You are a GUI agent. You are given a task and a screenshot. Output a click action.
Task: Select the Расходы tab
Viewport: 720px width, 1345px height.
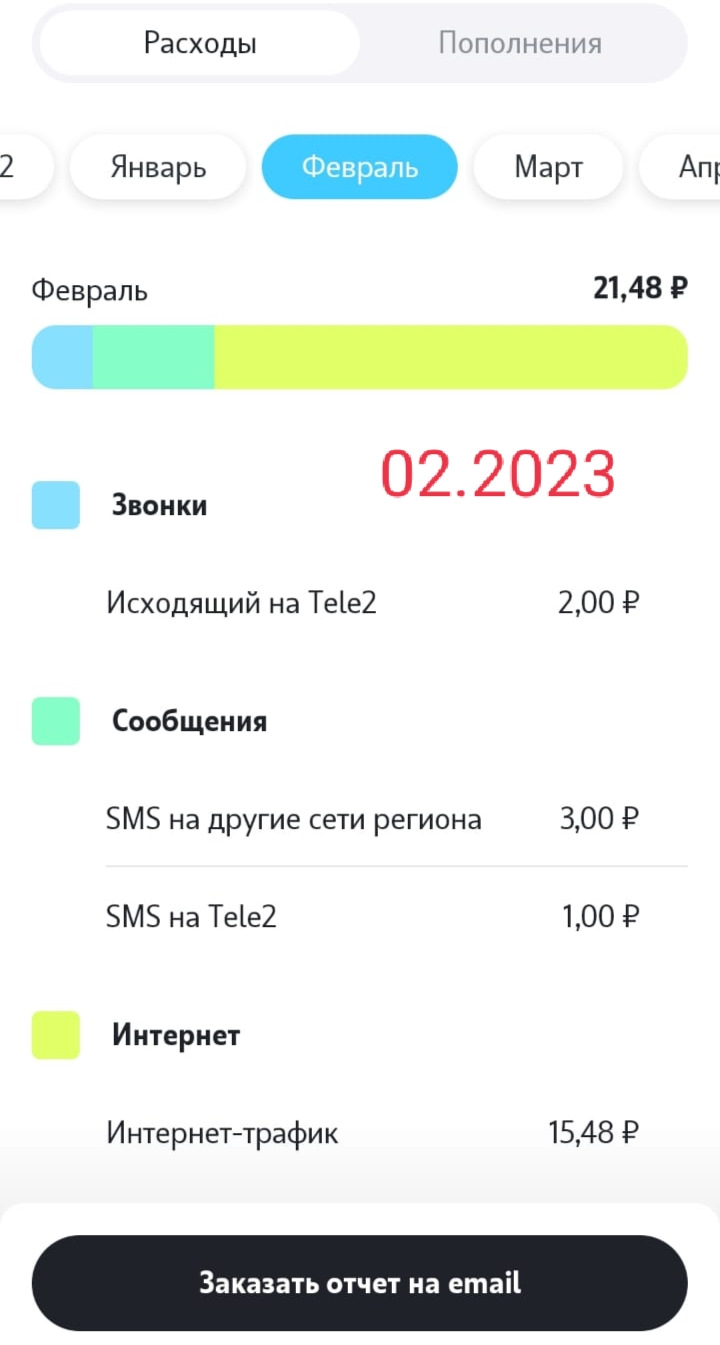pyautogui.click(x=200, y=43)
